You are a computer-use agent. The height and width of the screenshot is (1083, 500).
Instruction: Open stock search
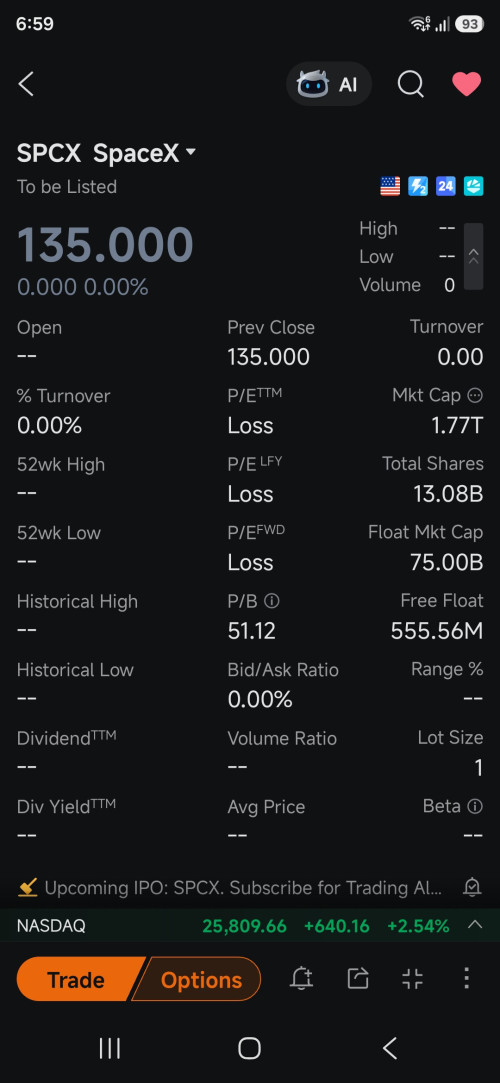(x=410, y=84)
